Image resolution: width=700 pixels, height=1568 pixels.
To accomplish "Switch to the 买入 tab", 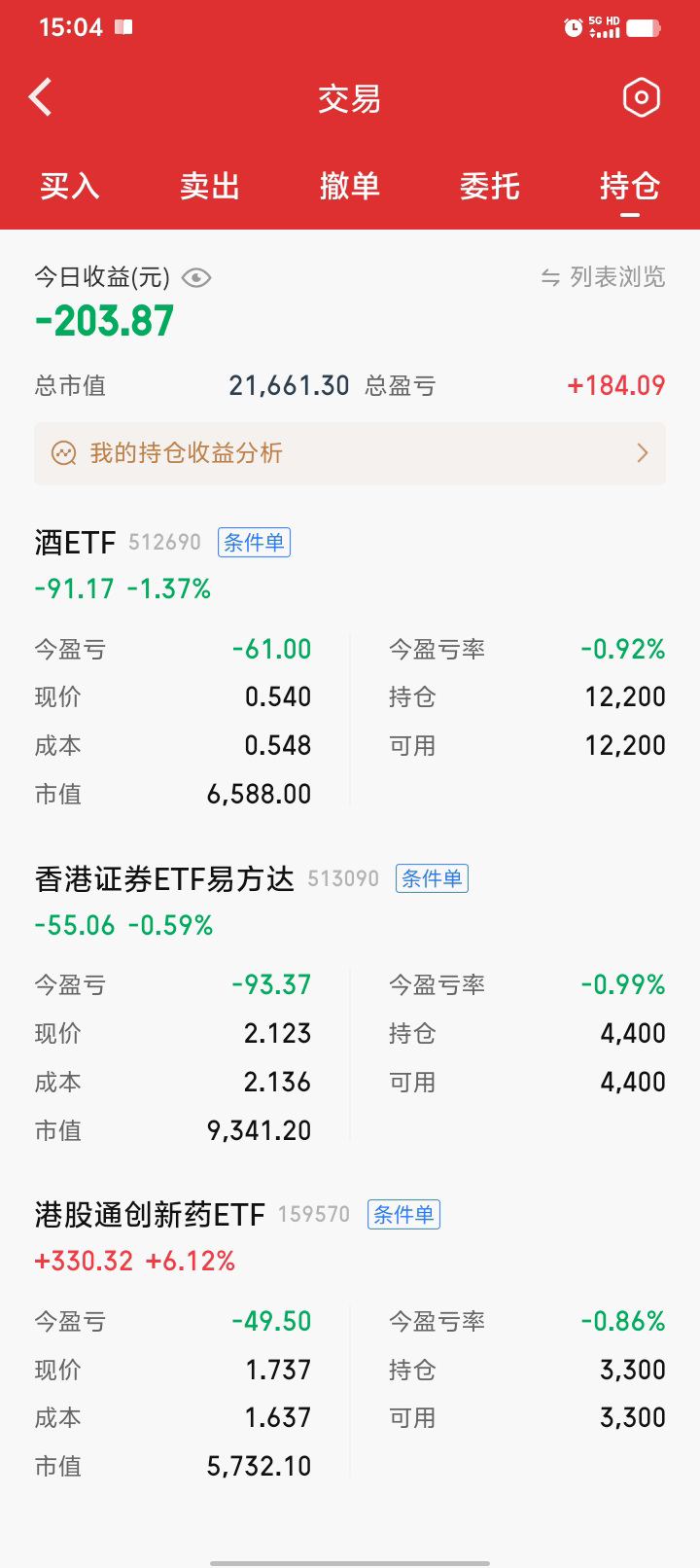I will tap(70, 185).
